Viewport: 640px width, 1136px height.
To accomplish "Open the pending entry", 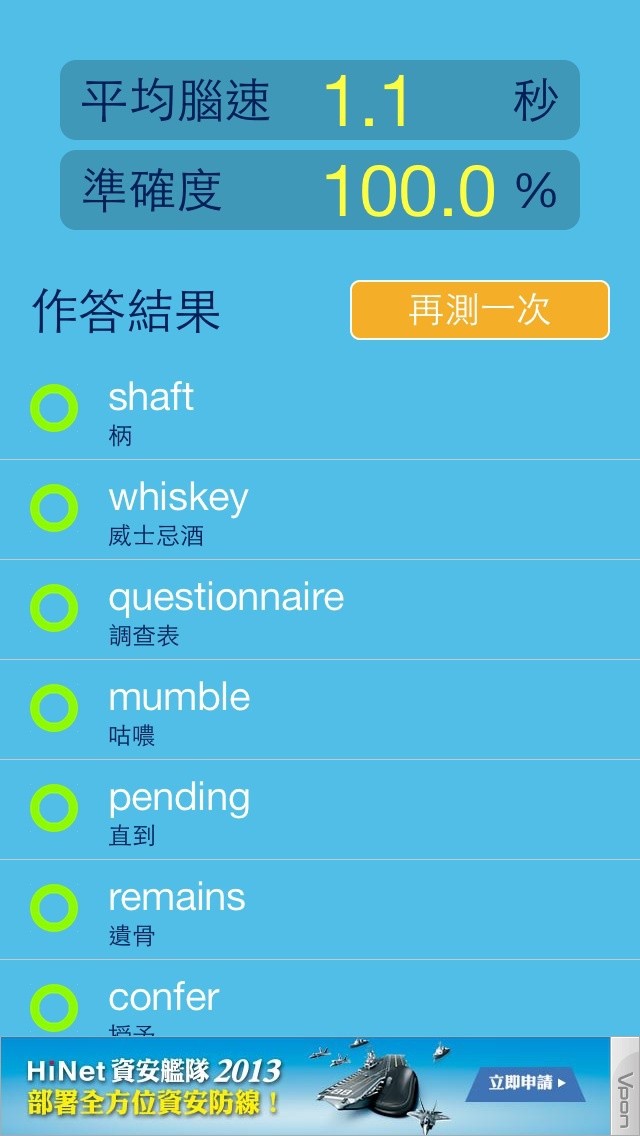I will (x=320, y=809).
